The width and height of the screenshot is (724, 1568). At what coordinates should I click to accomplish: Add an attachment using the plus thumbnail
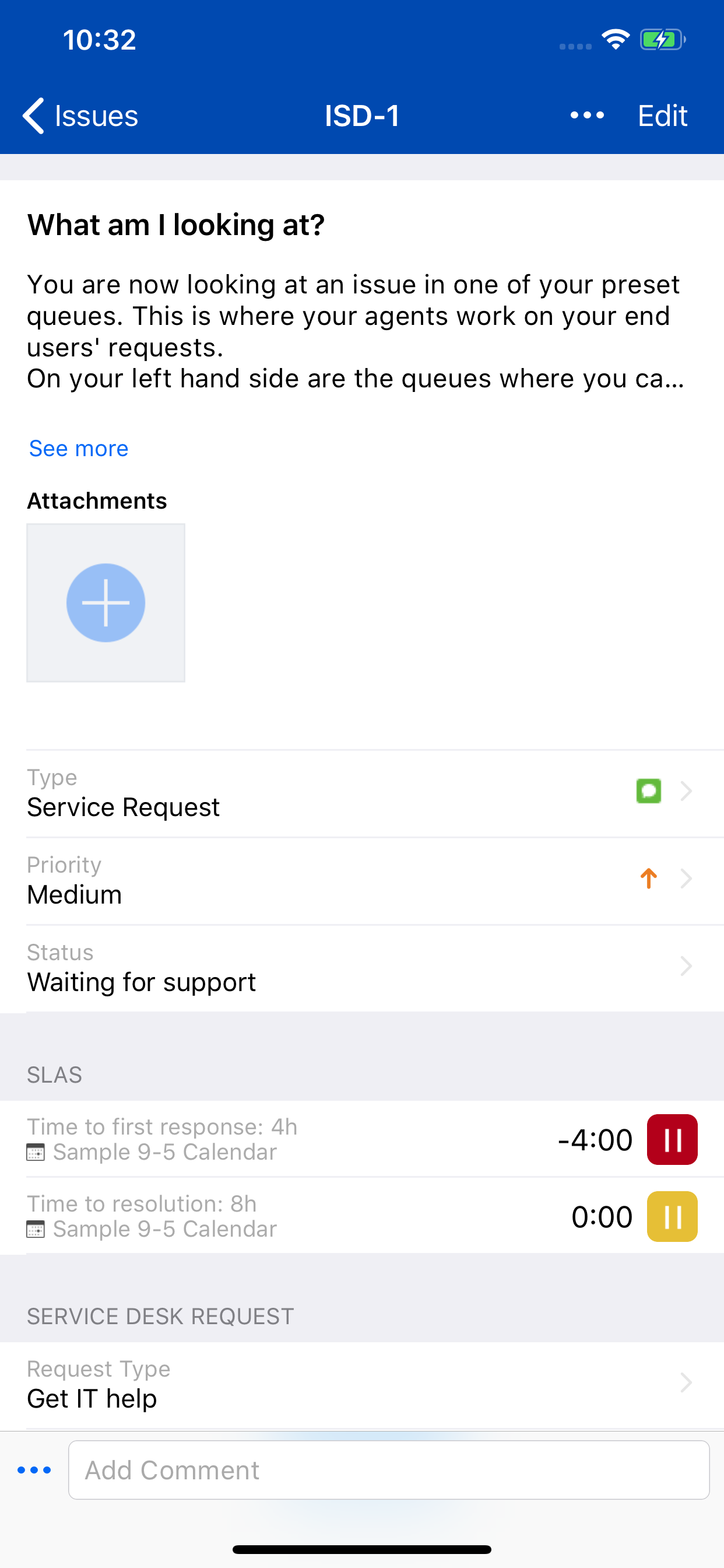pos(106,601)
